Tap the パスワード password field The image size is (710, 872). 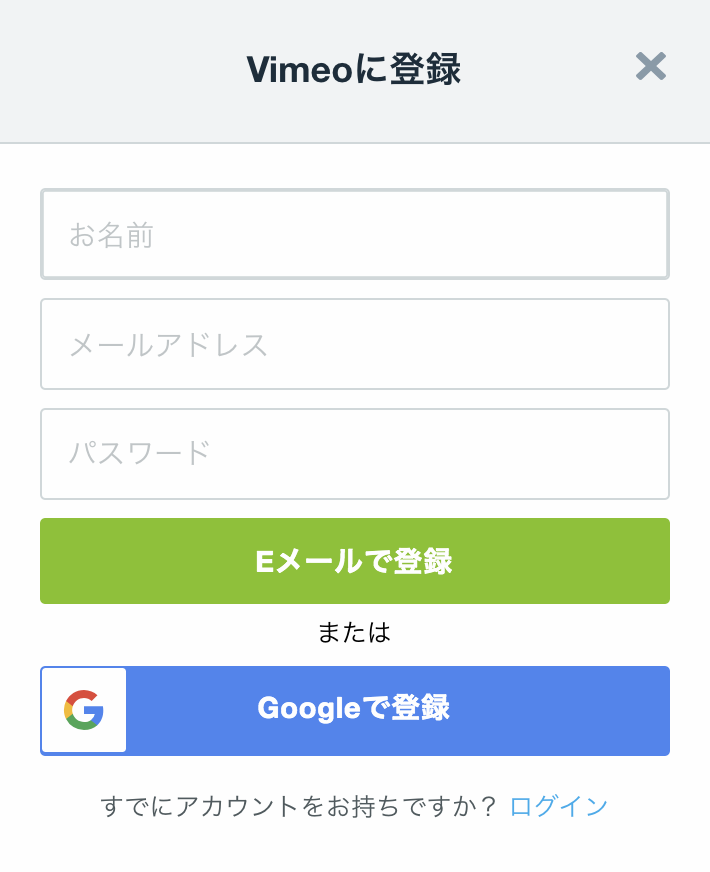click(x=354, y=454)
